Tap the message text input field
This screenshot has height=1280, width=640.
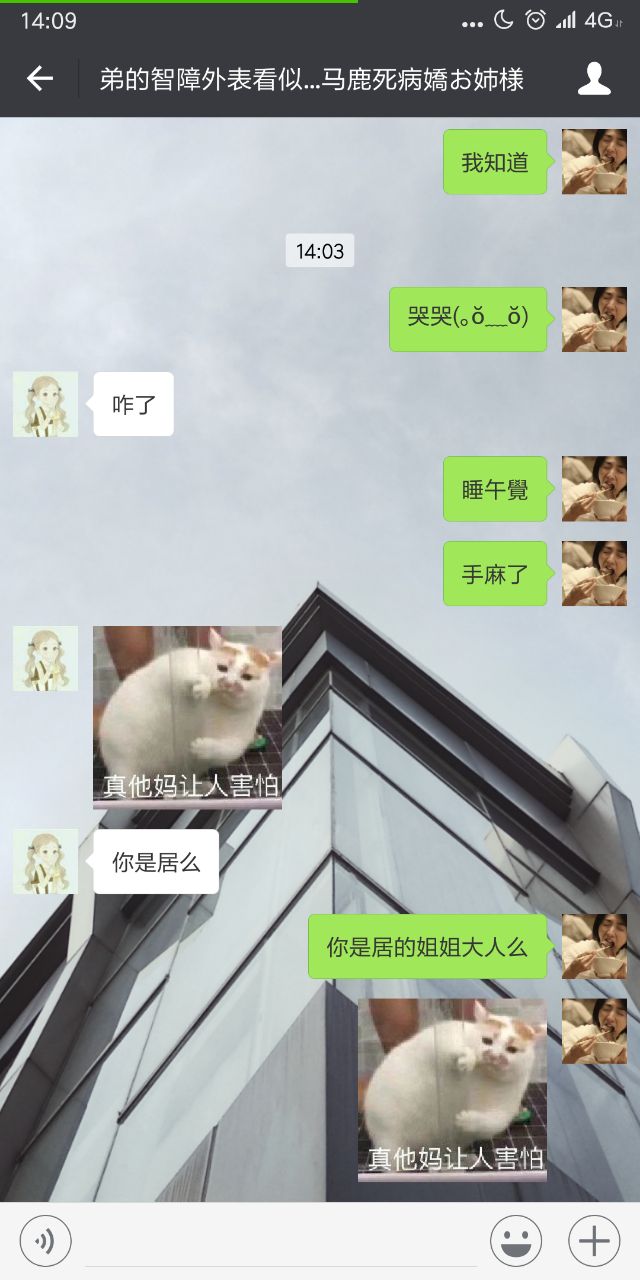tap(280, 1241)
